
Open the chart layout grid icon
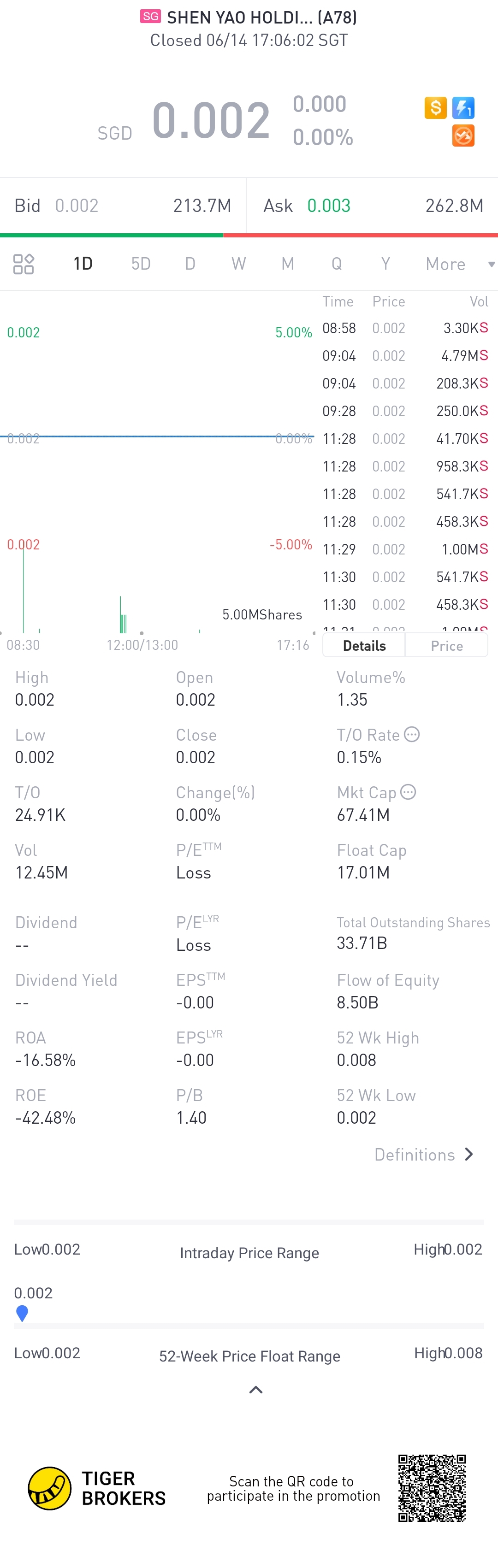[x=24, y=264]
